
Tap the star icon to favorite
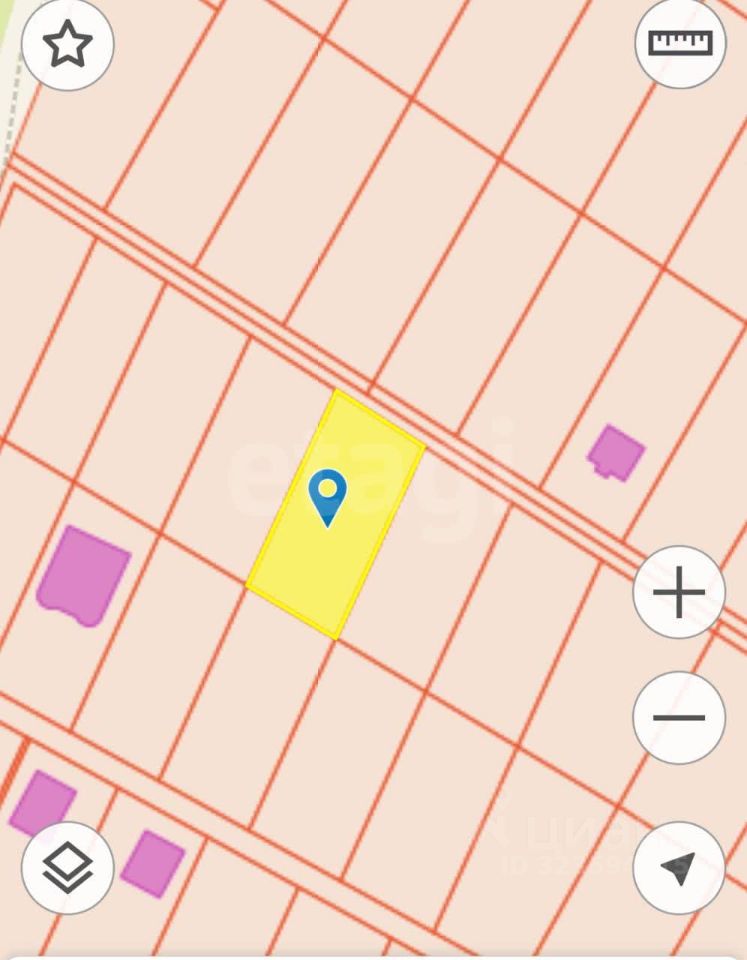coord(68,45)
